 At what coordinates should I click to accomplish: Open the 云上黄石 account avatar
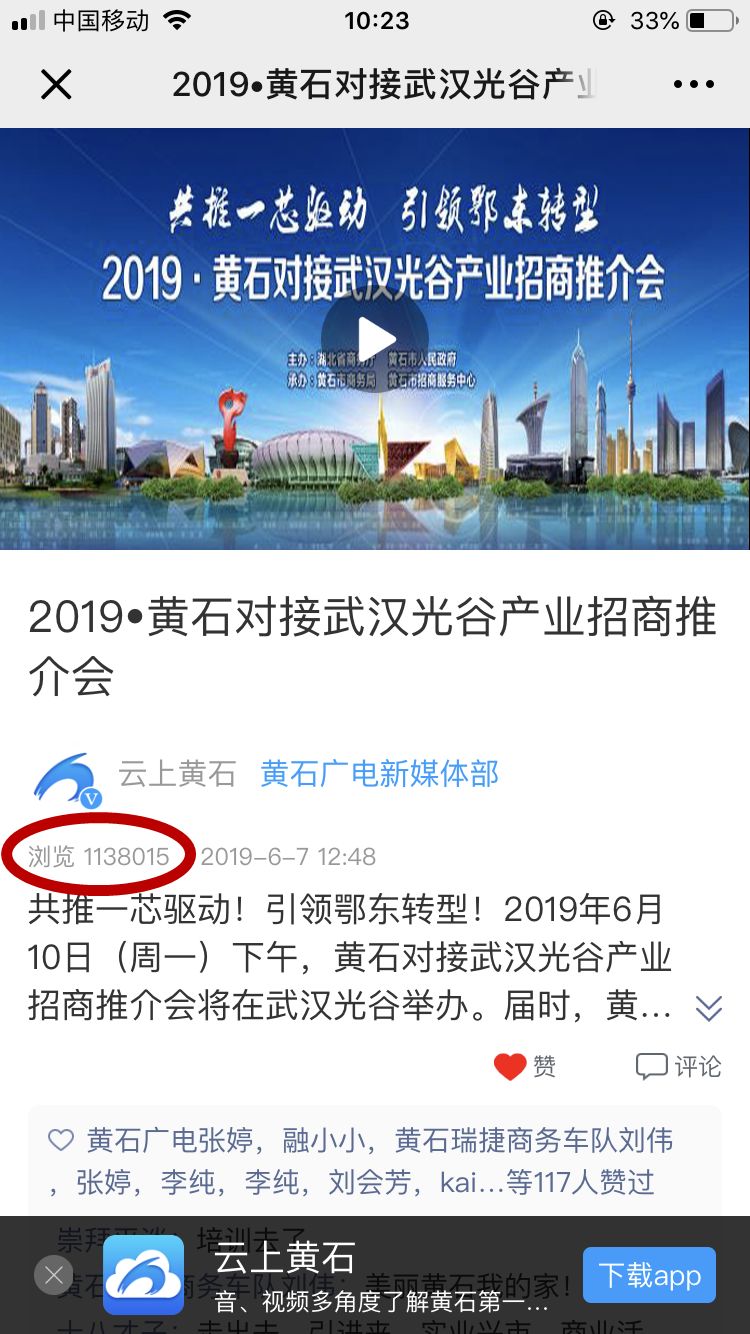point(66,779)
